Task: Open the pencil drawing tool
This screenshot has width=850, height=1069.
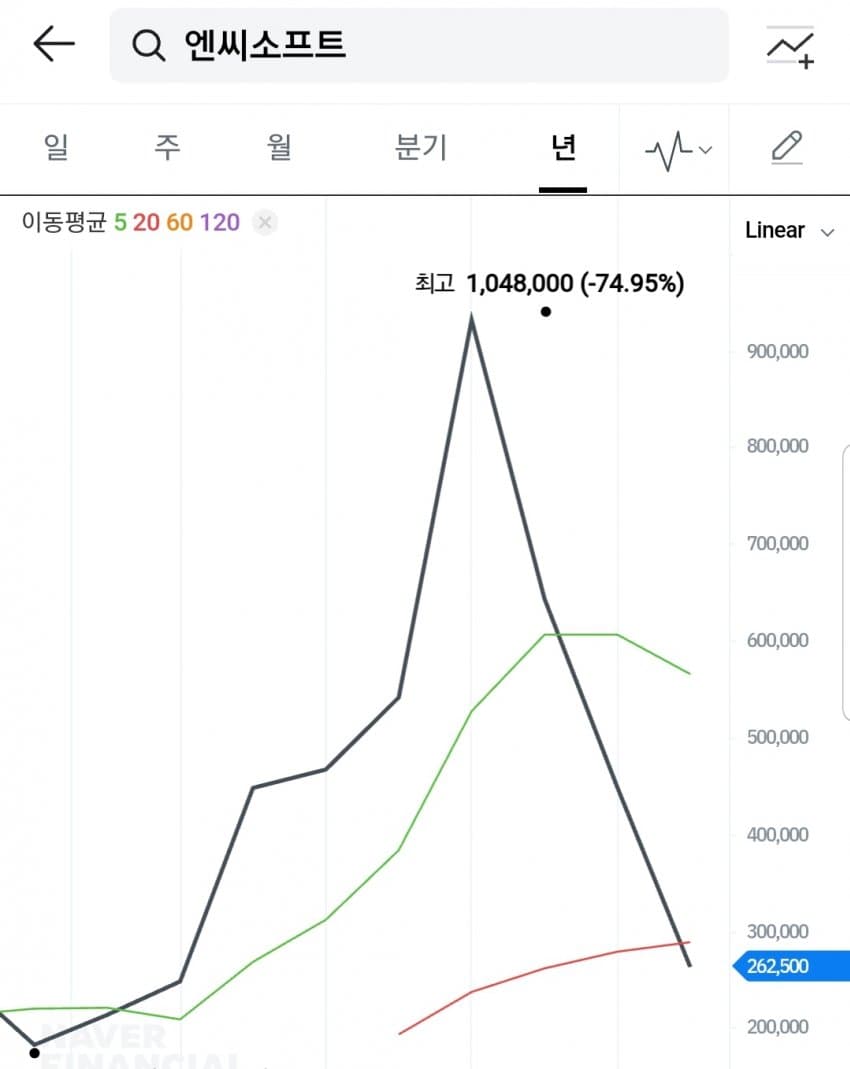Action: (x=788, y=148)
